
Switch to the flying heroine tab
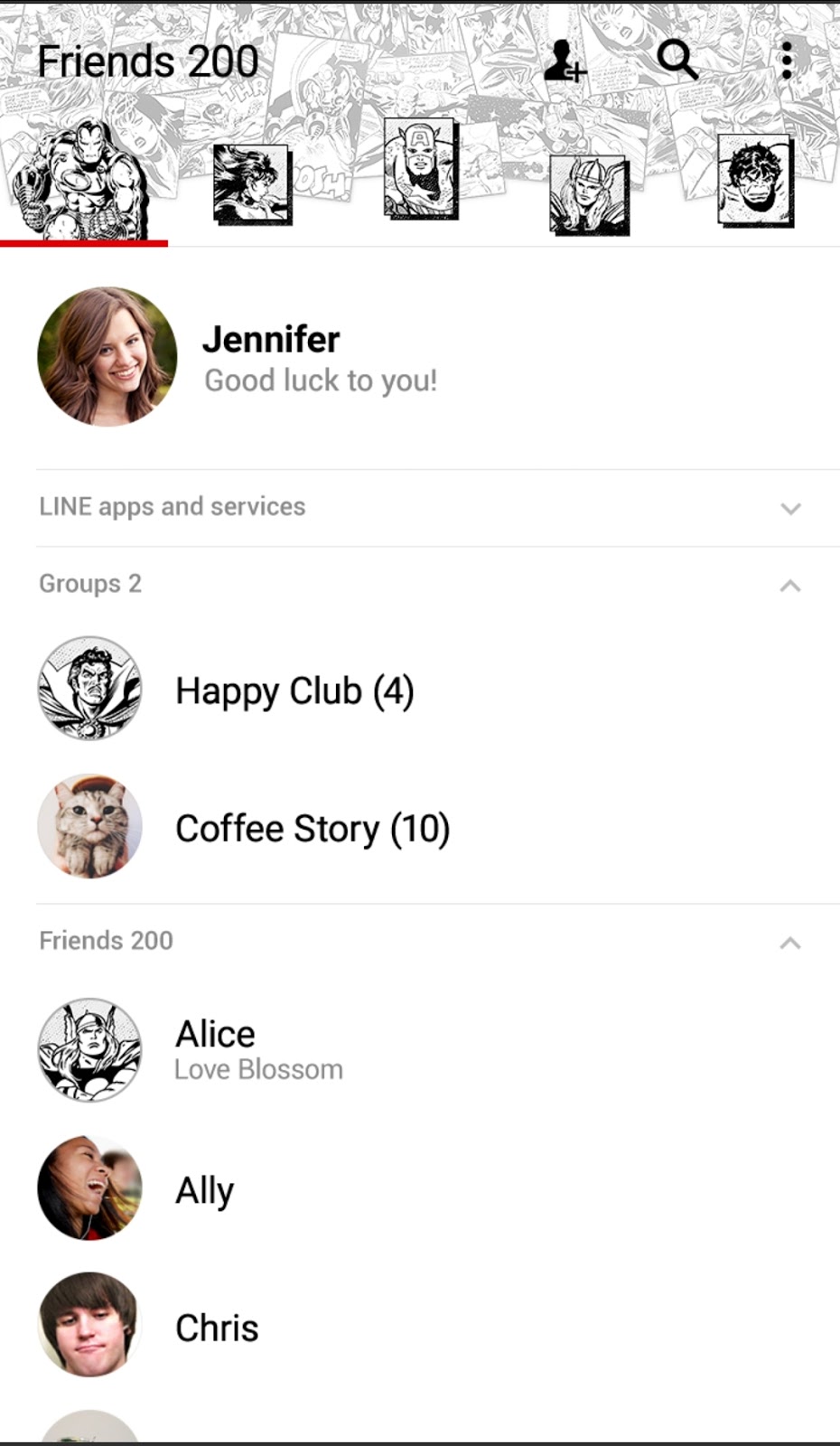pos(252,184)
